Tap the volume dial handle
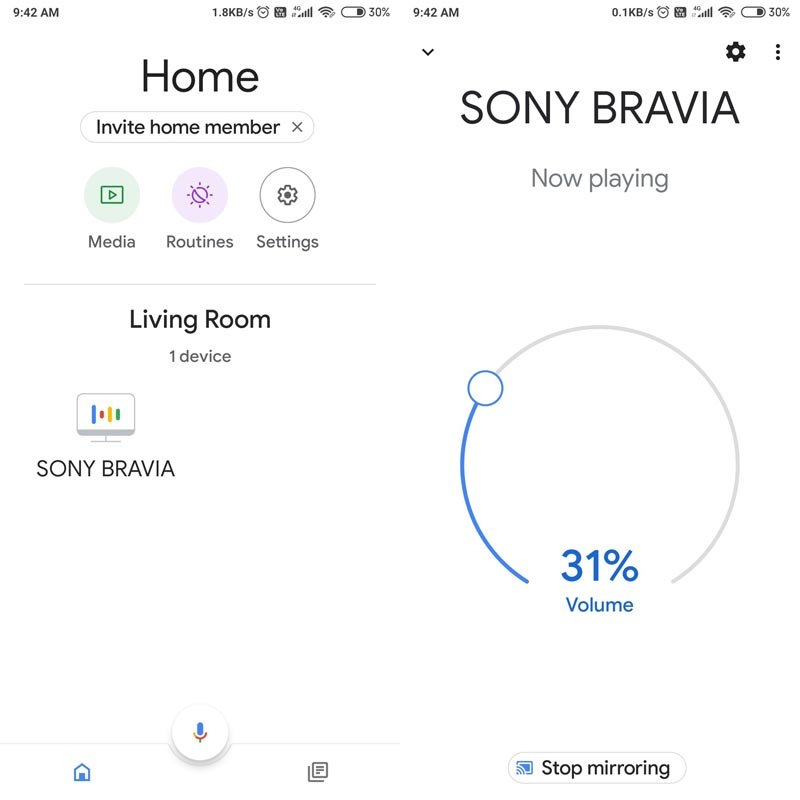The height and width of the screenshot is (800, 800). point(485,387)
